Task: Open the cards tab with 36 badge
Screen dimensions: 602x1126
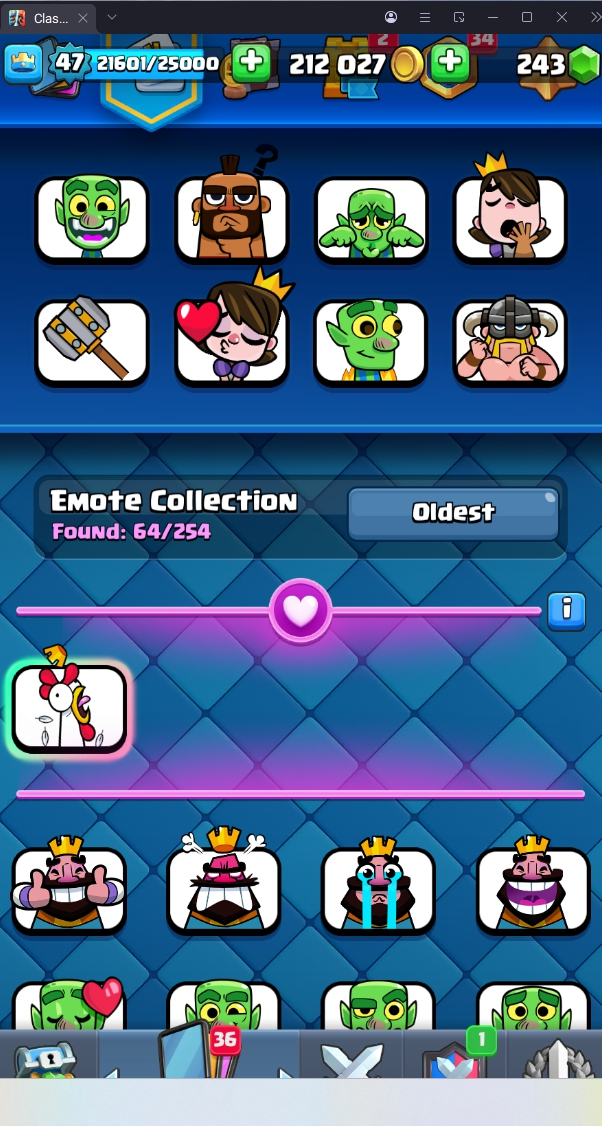Action: click(200, 1055)
